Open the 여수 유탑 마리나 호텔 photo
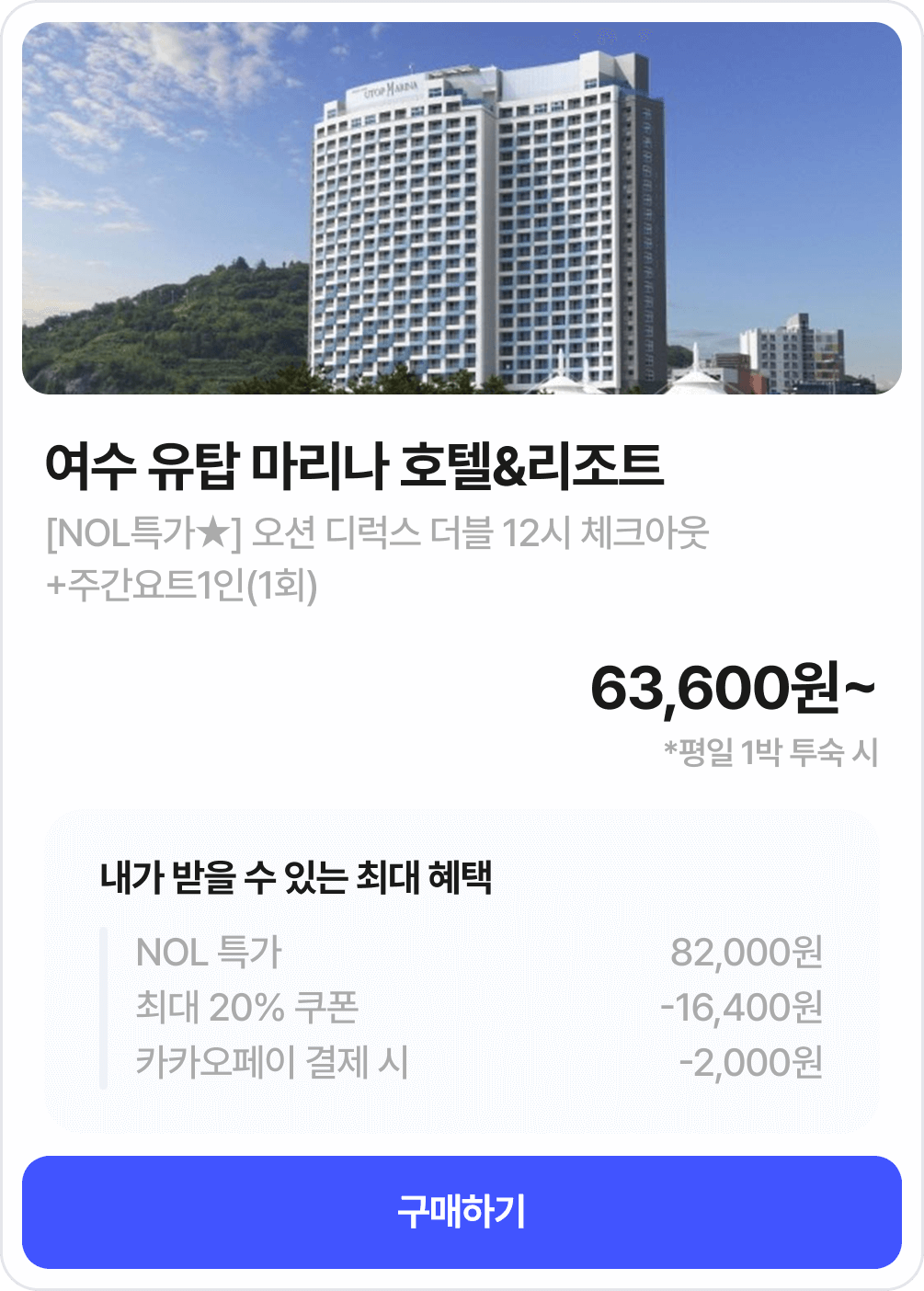This screenshot has height=1291, width=924. coord(462,209)
